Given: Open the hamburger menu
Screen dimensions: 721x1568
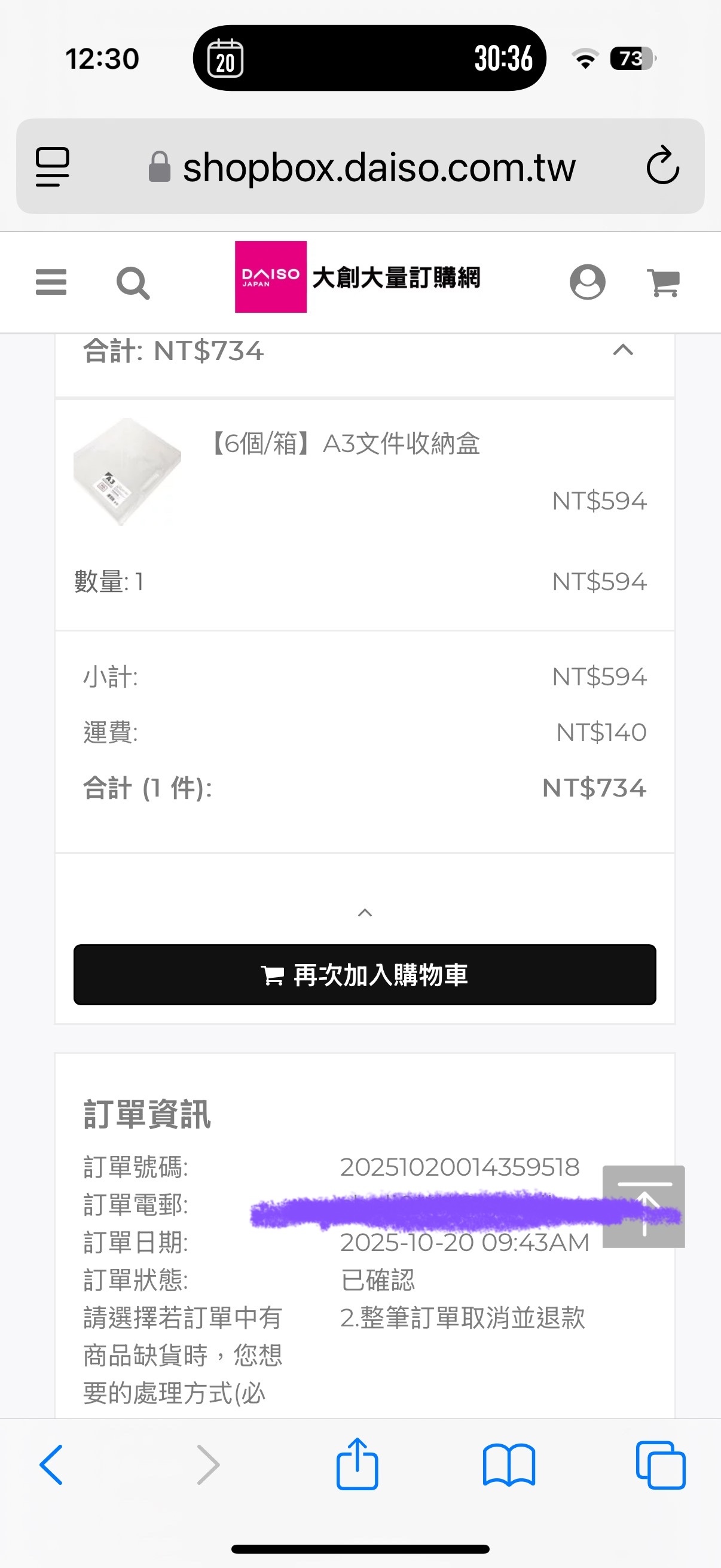Looking at the screenshot, I should tap(51, 282).
